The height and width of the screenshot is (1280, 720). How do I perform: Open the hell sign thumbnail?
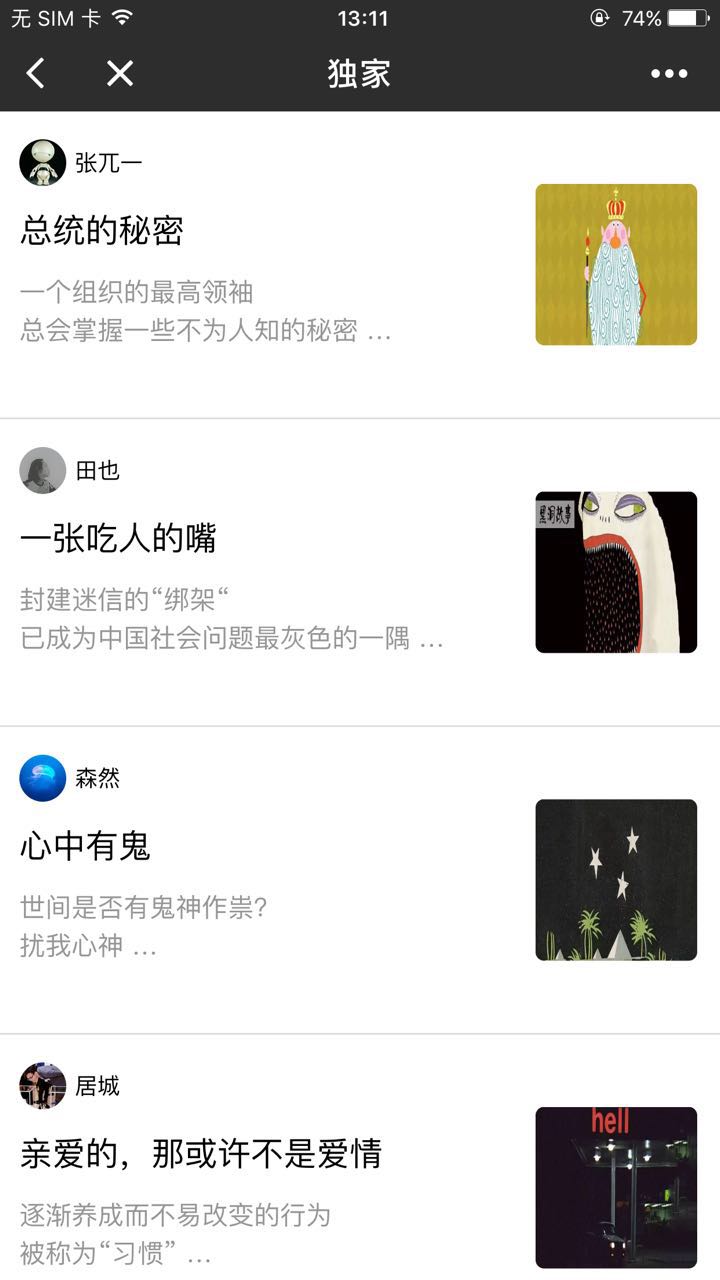[x=616, y=1187]
